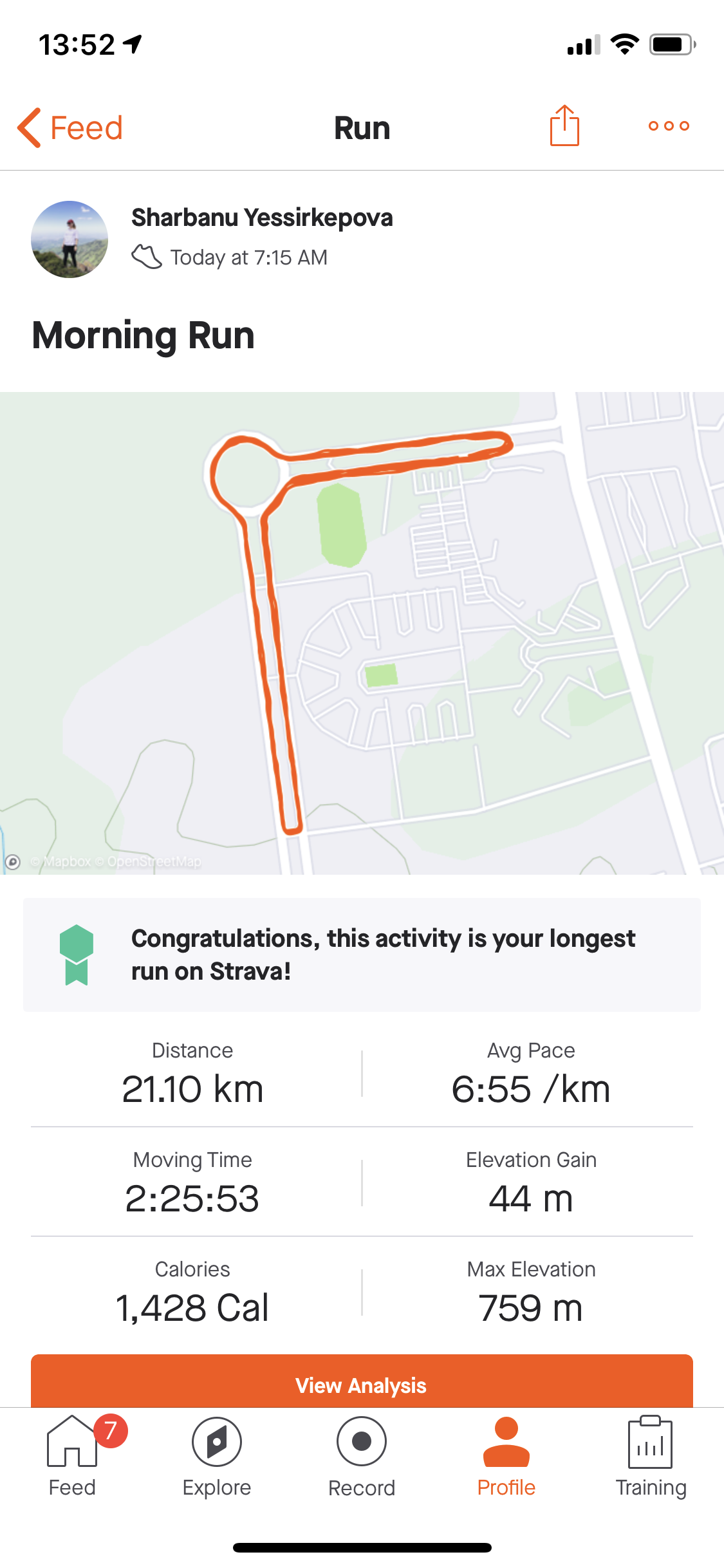Open the three-dot overflow menu
The width and height of the screenshot is (724, 1568).
pos(669,126)
